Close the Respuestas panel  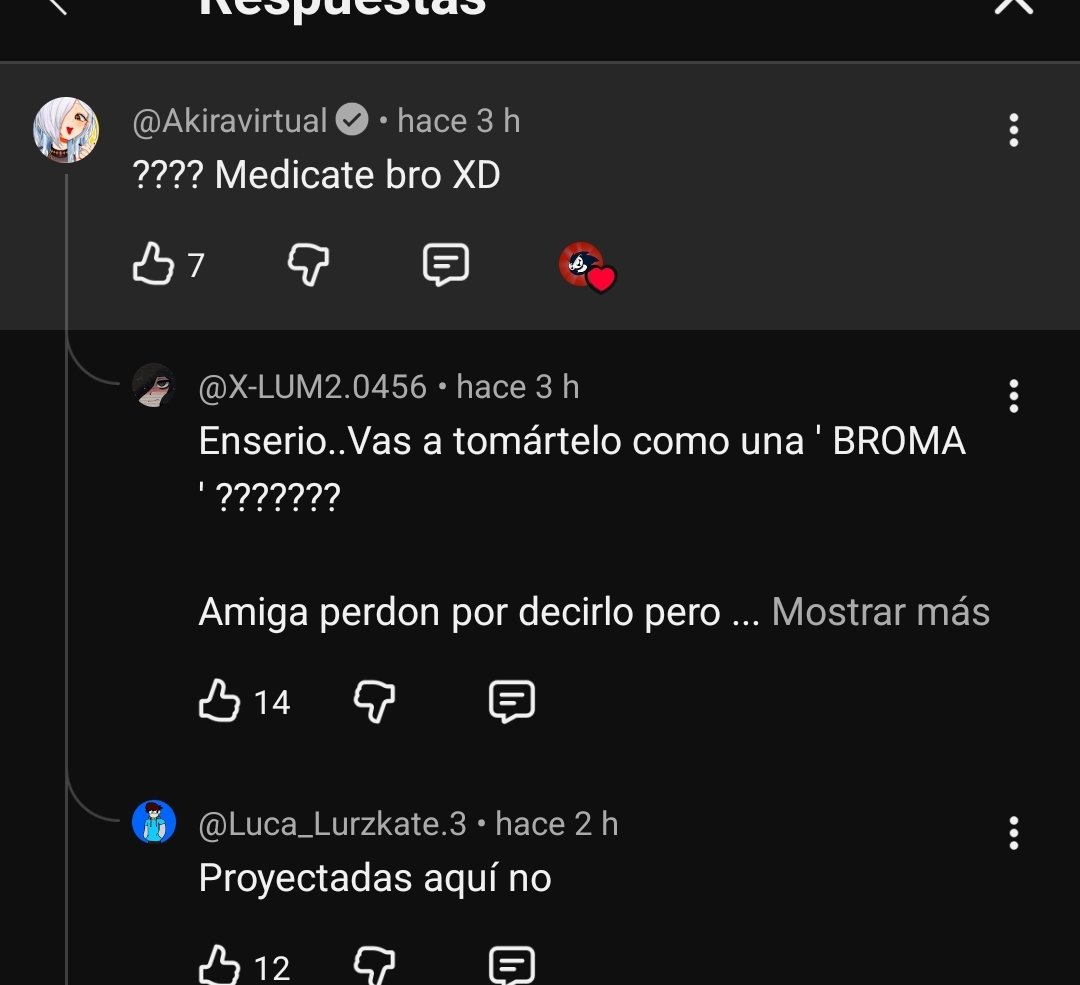(1013, 5)
